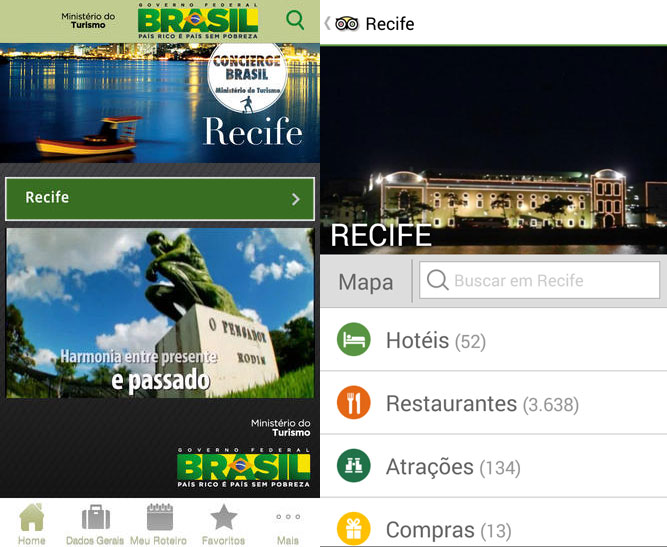
Task: Switch to the Dados Gerais tab
Action: click(95, 524)
